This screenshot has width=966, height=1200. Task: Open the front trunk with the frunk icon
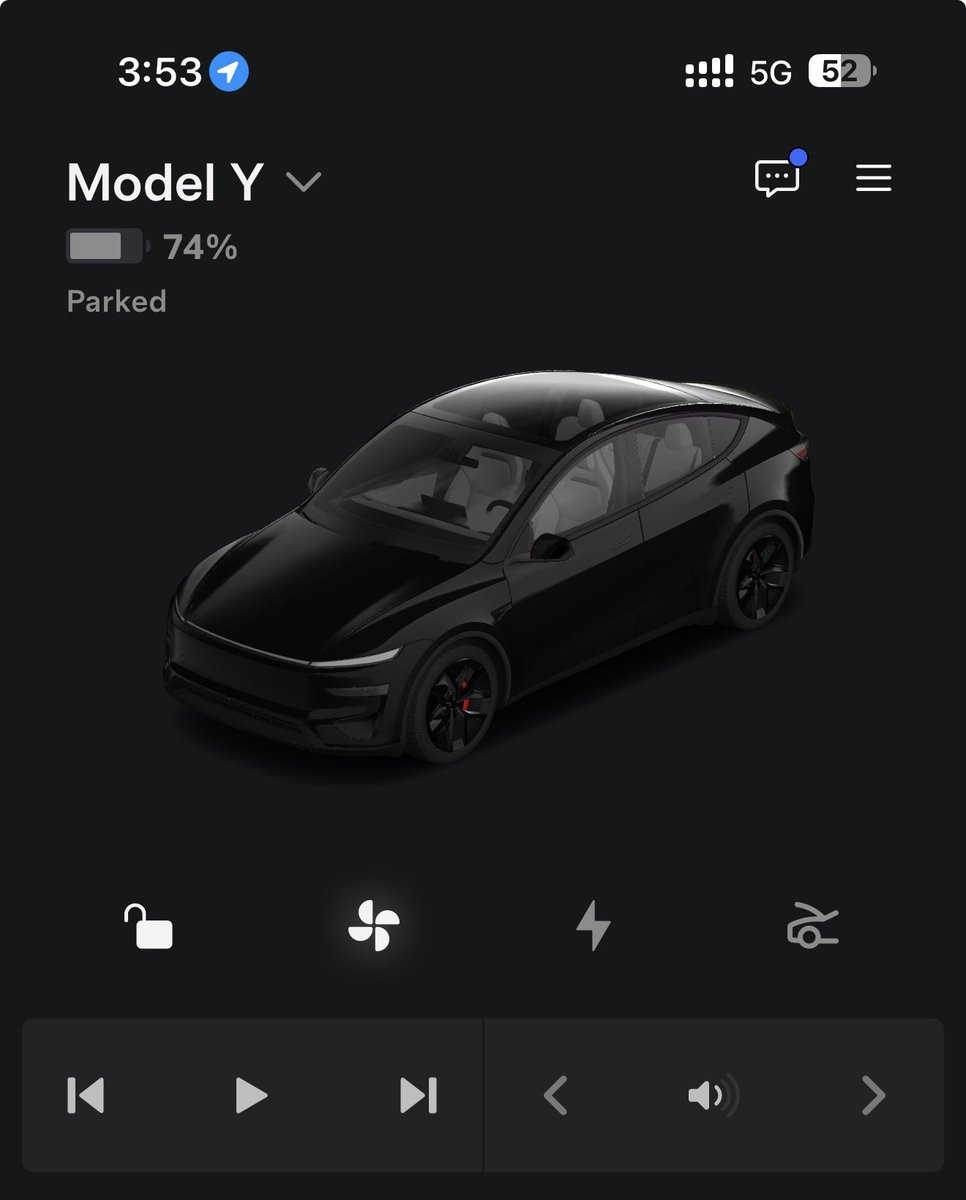(812, 925)
